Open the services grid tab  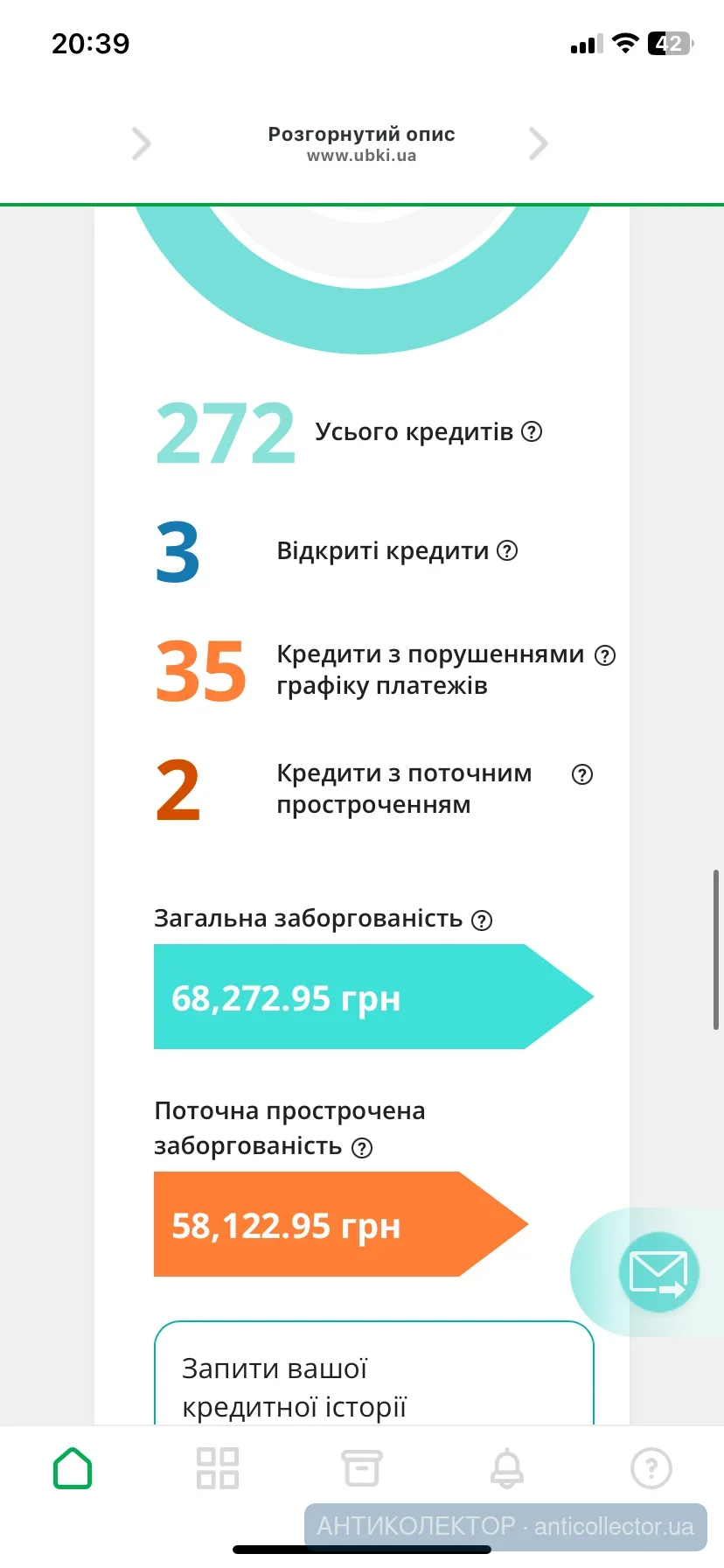pyautogui.click(x=218, y=1467)
